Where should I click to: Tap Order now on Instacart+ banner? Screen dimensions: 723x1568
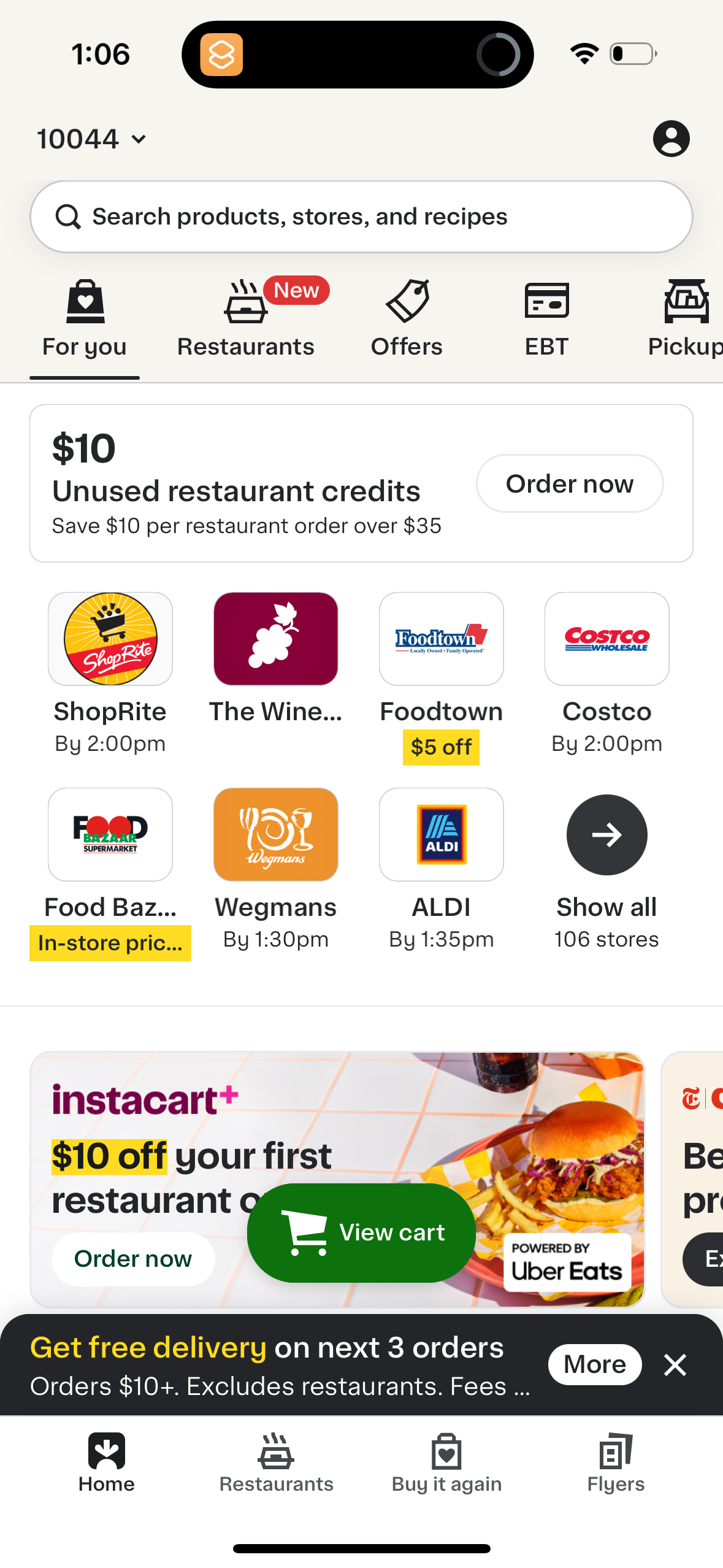(x=132, y=1258)
